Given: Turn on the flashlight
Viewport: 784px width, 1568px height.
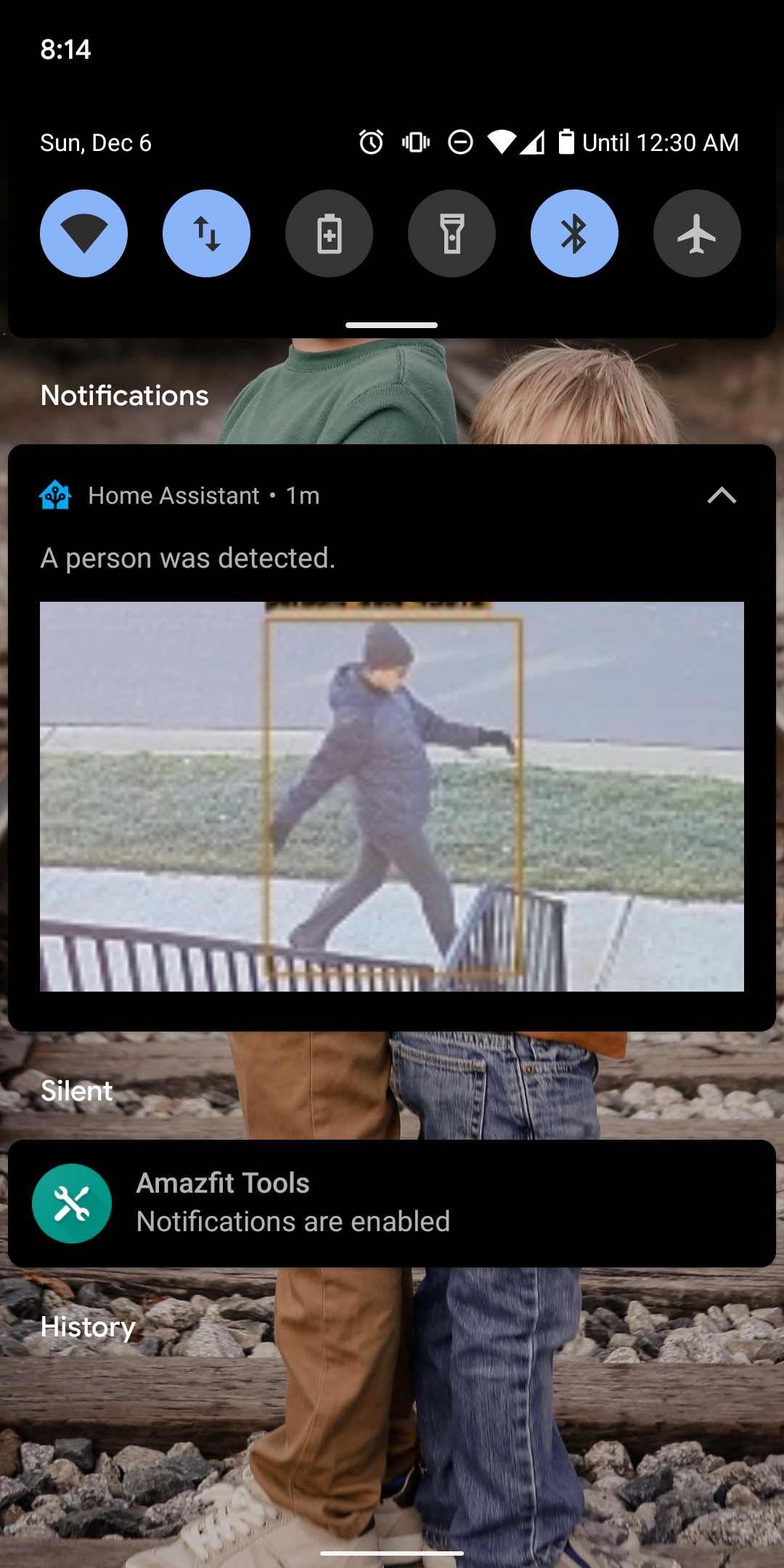Looking at the screenshot, I should (452, 233).
